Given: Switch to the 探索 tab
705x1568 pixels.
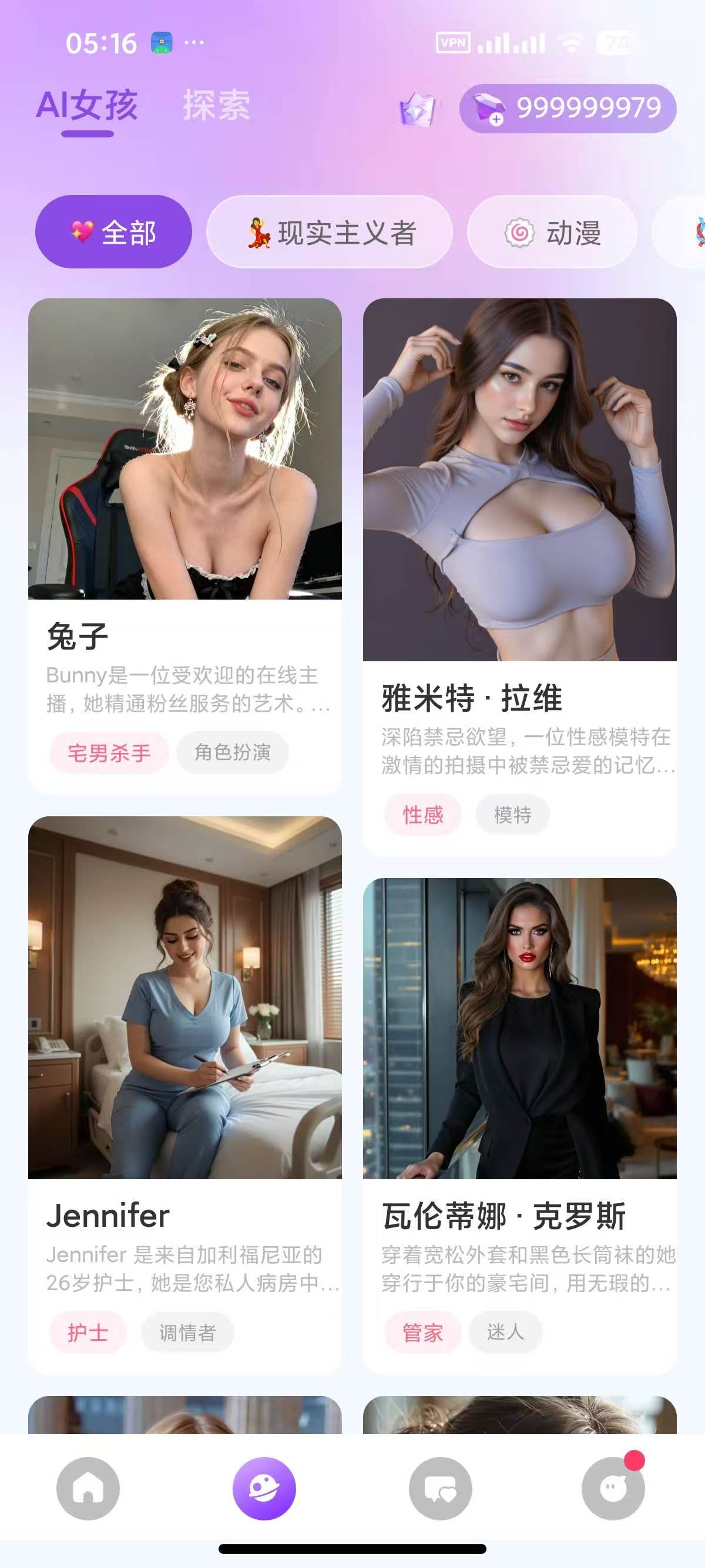Looking at the screenshot, I should click(x=216, y=105).
